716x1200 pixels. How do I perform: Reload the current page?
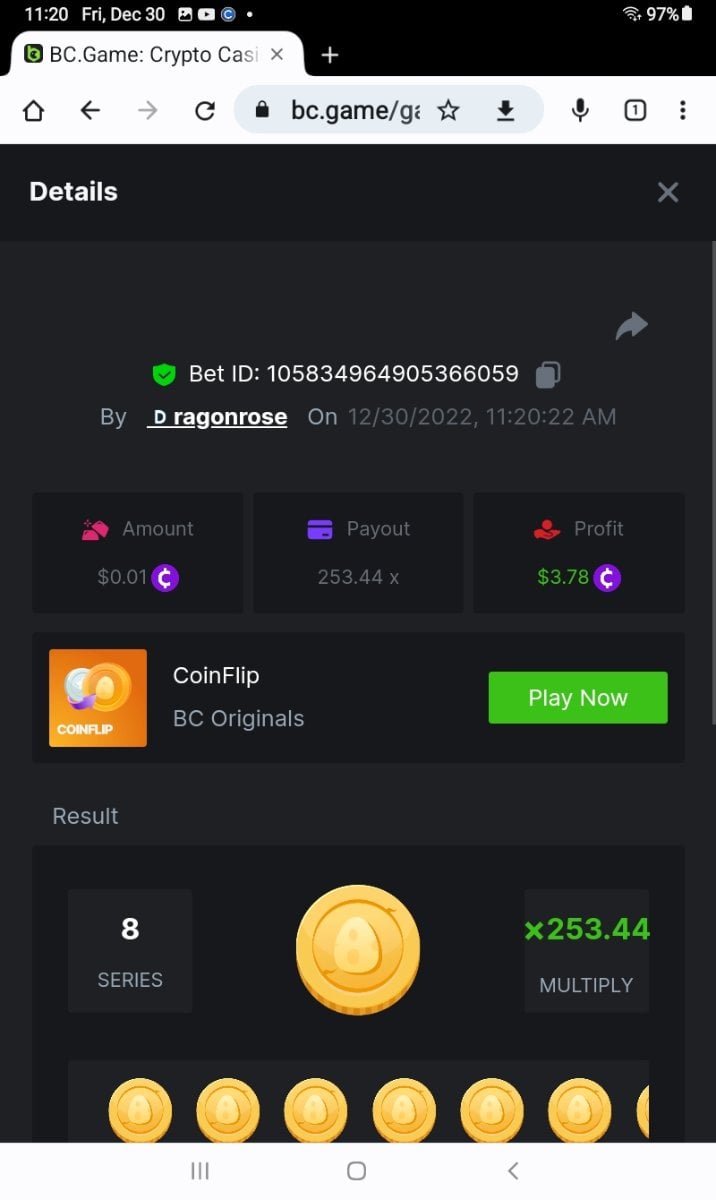point(205,111)
